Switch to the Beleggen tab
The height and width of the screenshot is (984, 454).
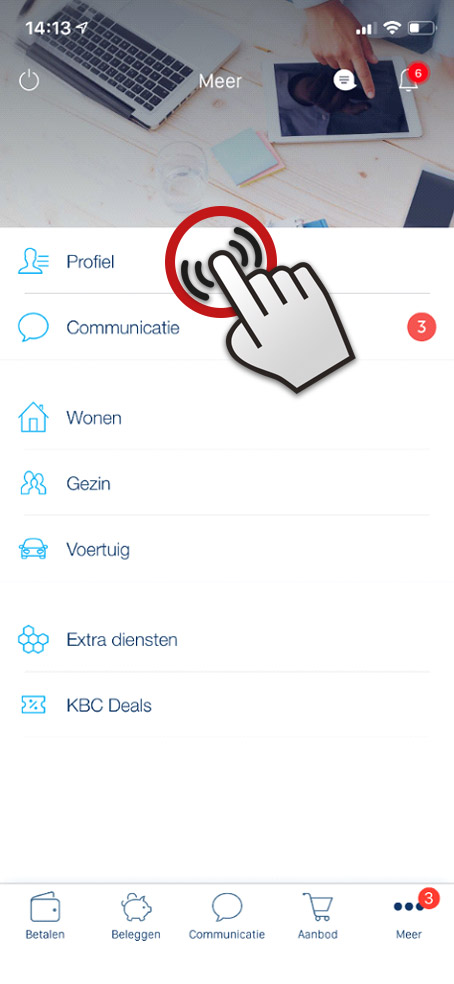pos(136,917)
